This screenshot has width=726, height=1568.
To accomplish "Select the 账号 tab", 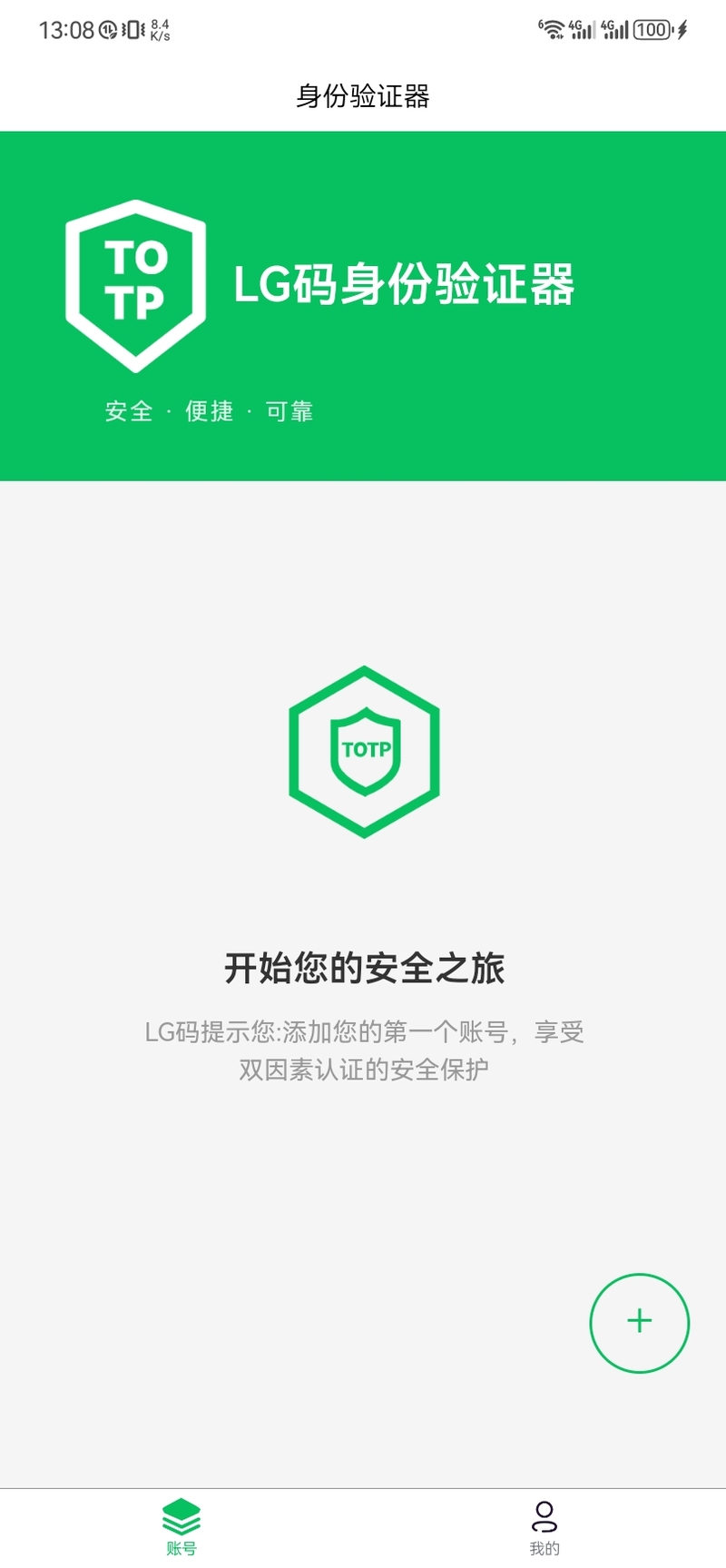I will [x=181, y=1528].
